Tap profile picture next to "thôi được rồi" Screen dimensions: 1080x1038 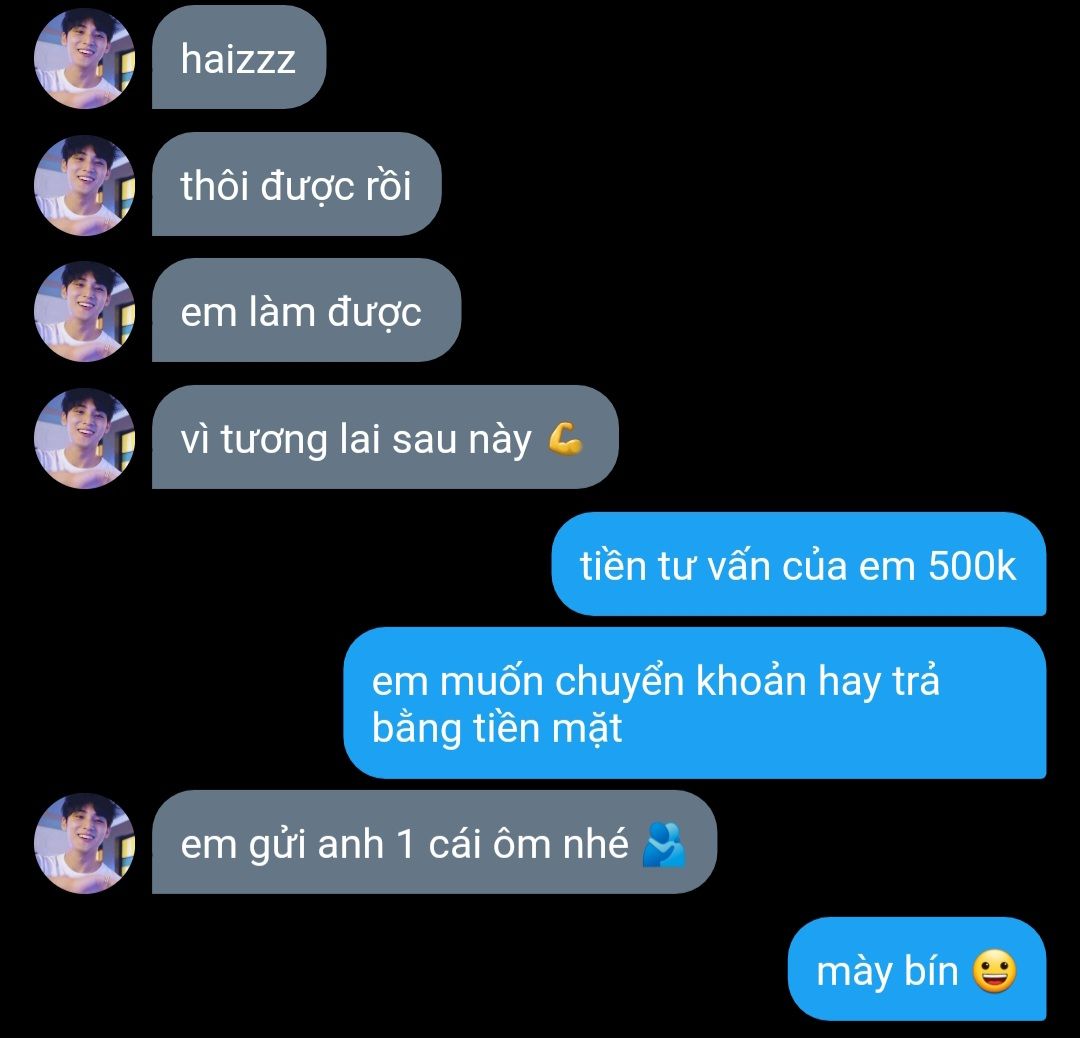coord(84,185)
